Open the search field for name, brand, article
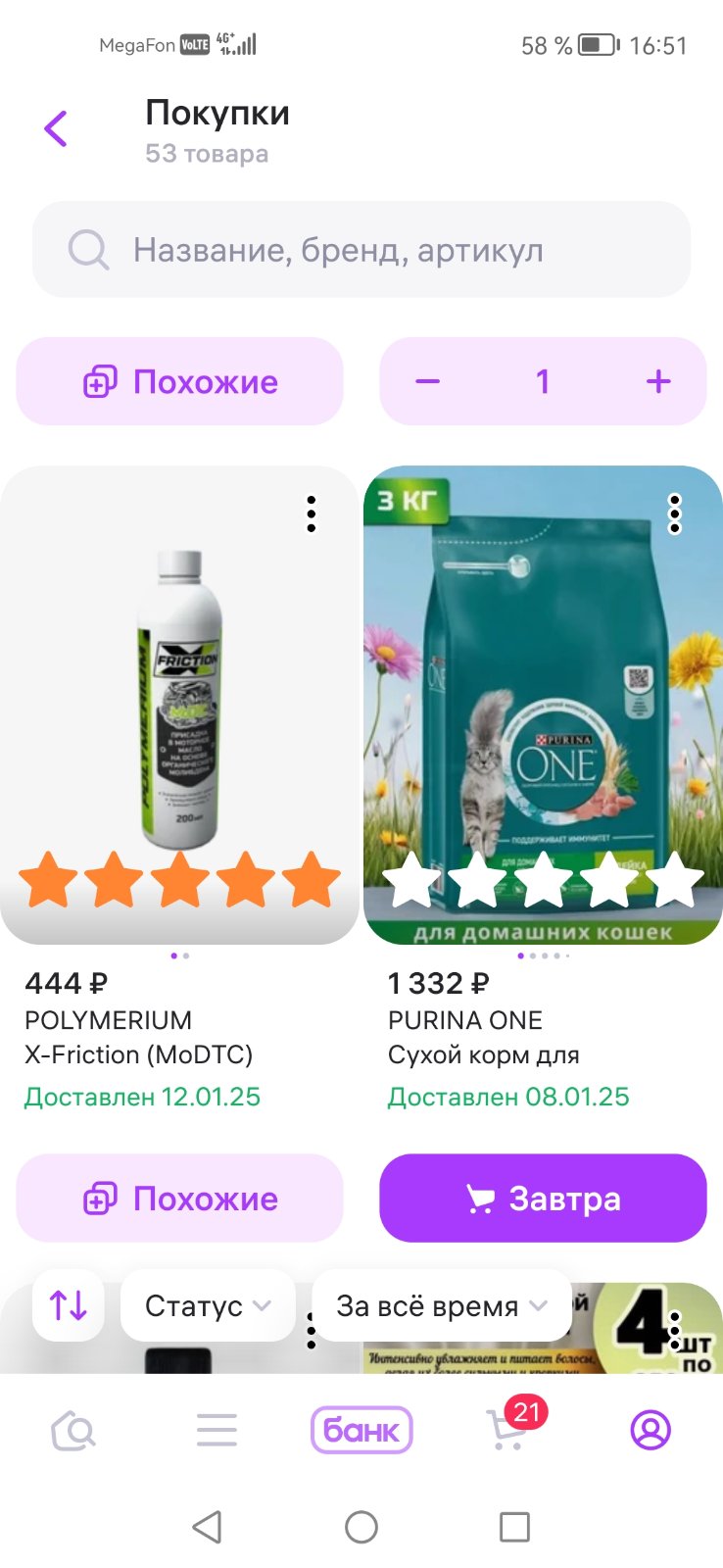The height and width of the screenshot is (1568, 723). pos(361,250)
